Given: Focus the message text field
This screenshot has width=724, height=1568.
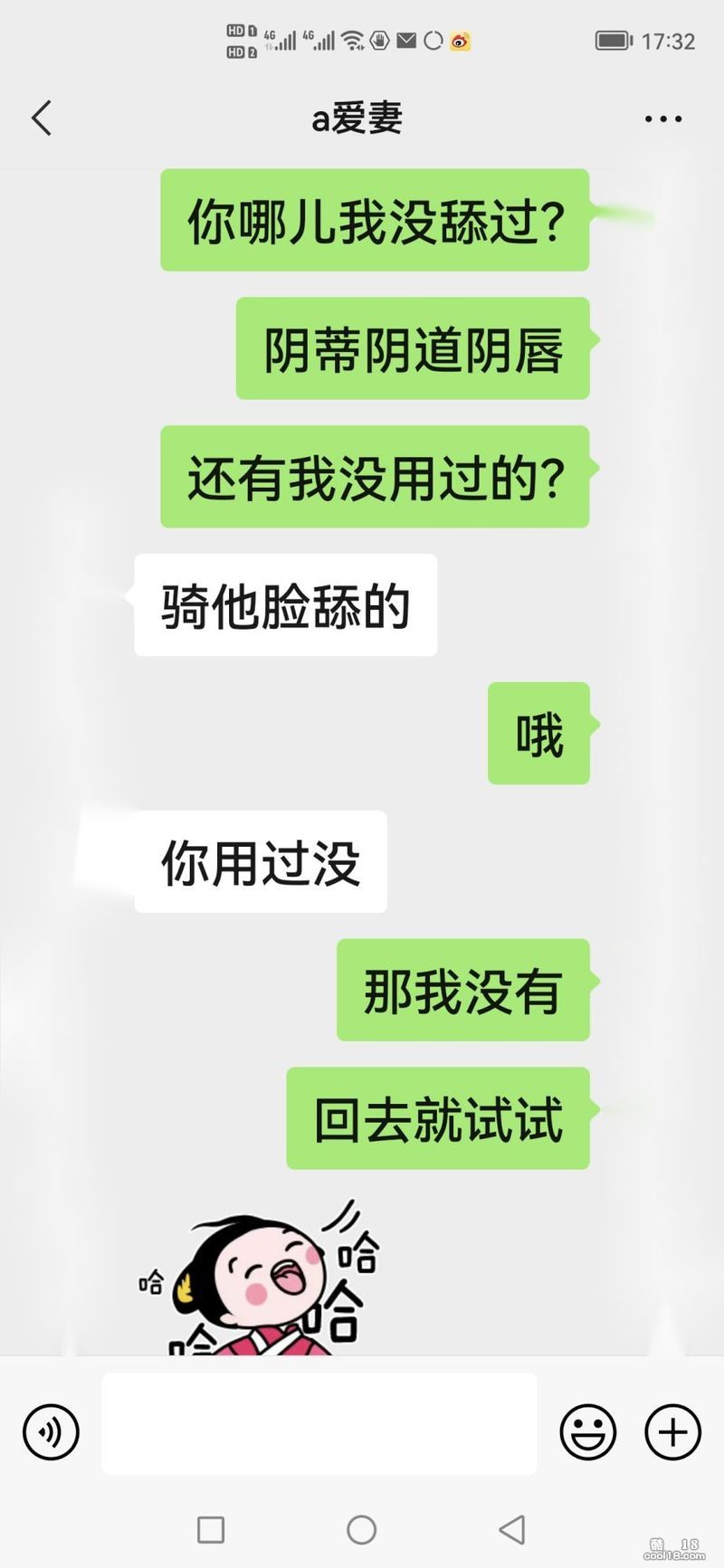Looking at the screenshot, I should tap(319, 1423).
